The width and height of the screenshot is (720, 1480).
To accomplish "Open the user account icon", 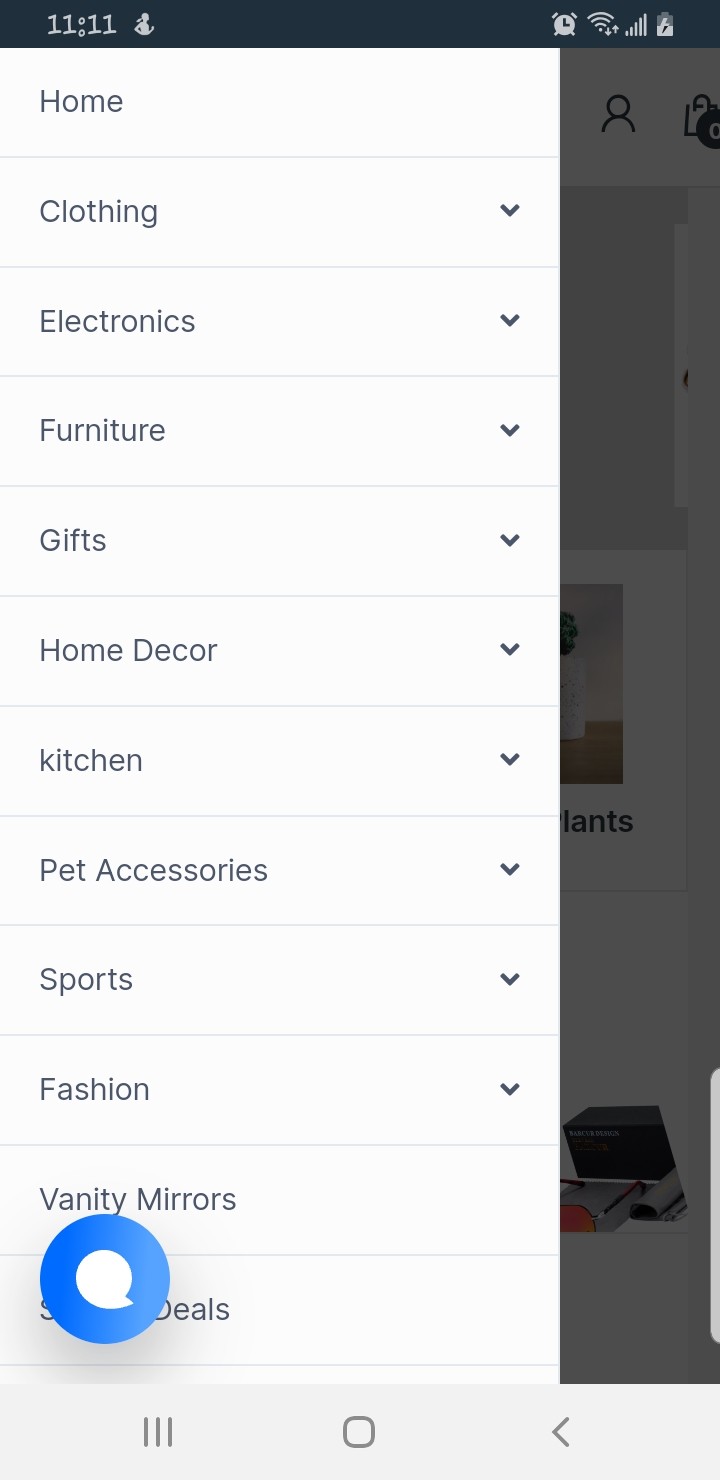I will tap(618, 115).
